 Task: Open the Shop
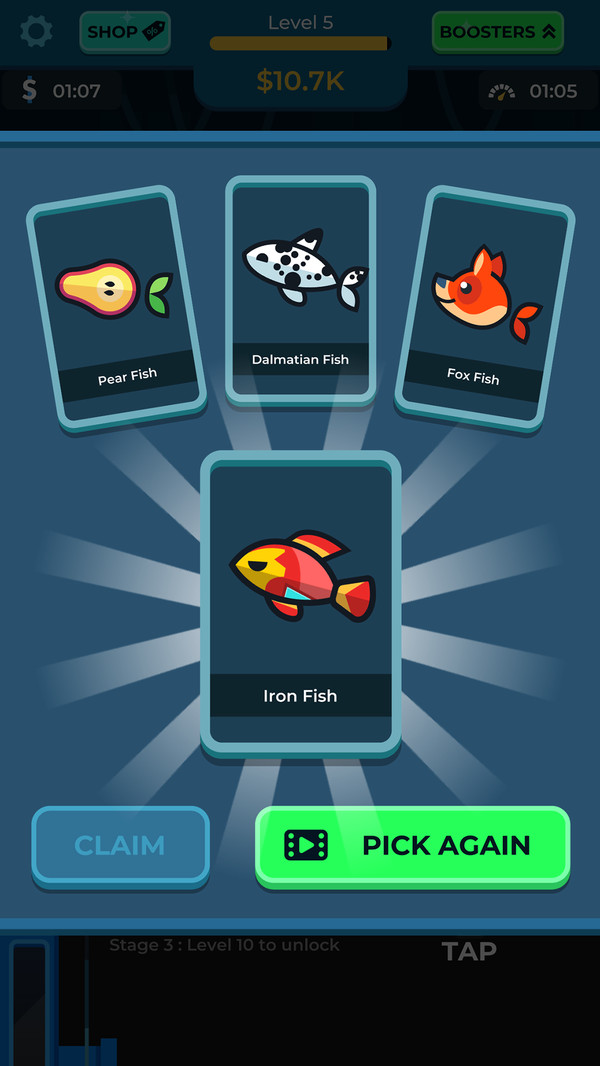125,31
